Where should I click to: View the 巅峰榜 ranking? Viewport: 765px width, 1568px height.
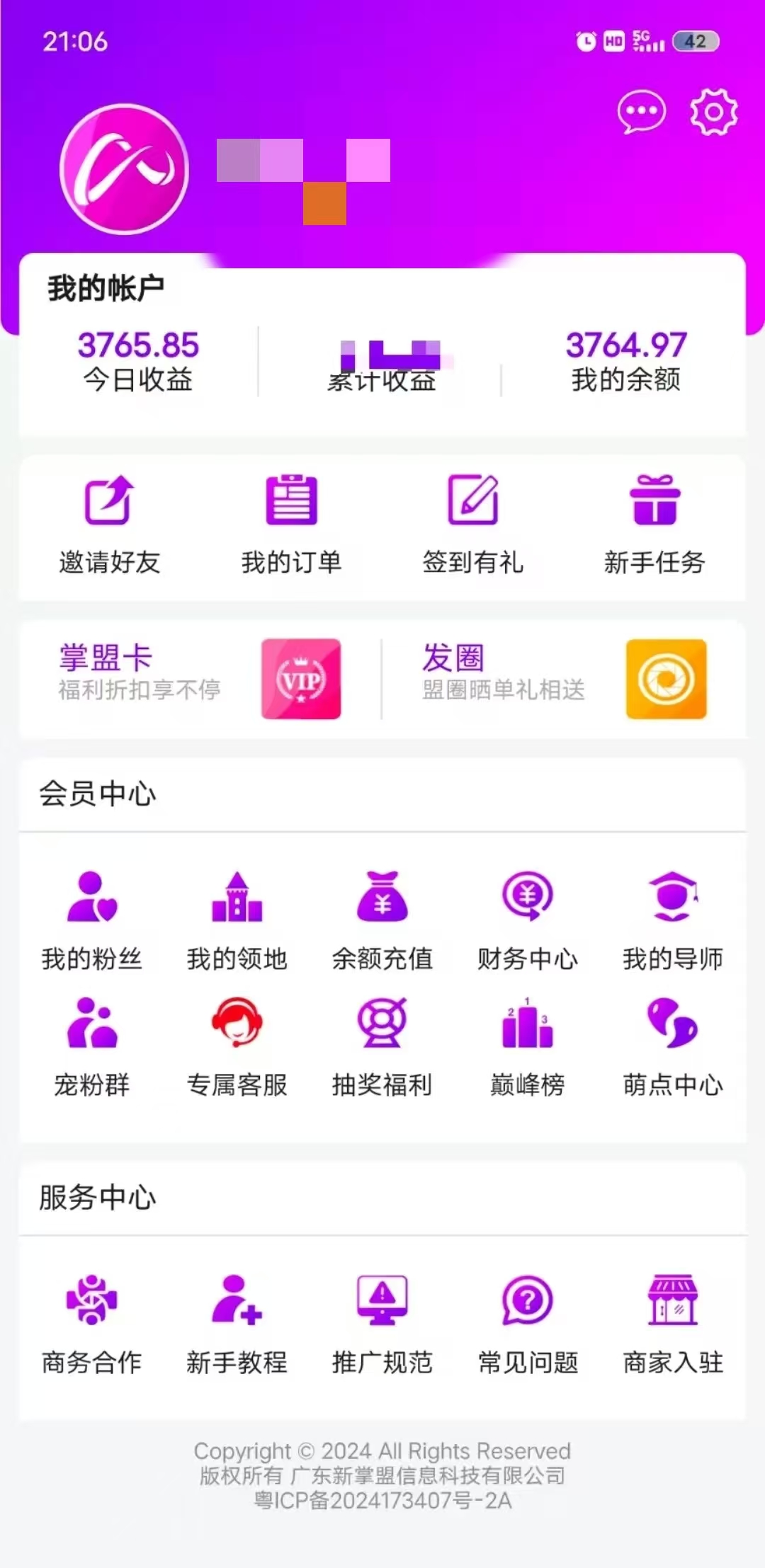(528, 1047)
